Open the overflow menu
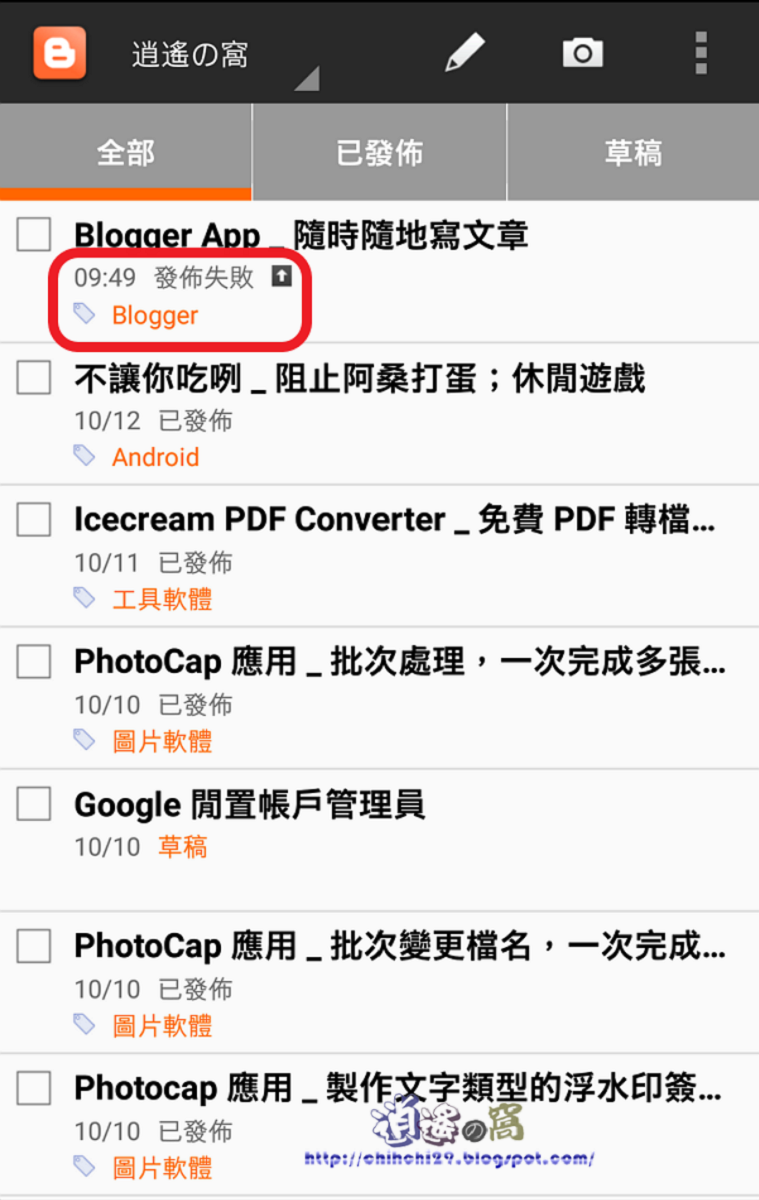The width and height of the screenshot is (759, 1200). pyautogui.click(x=701, y=52)
